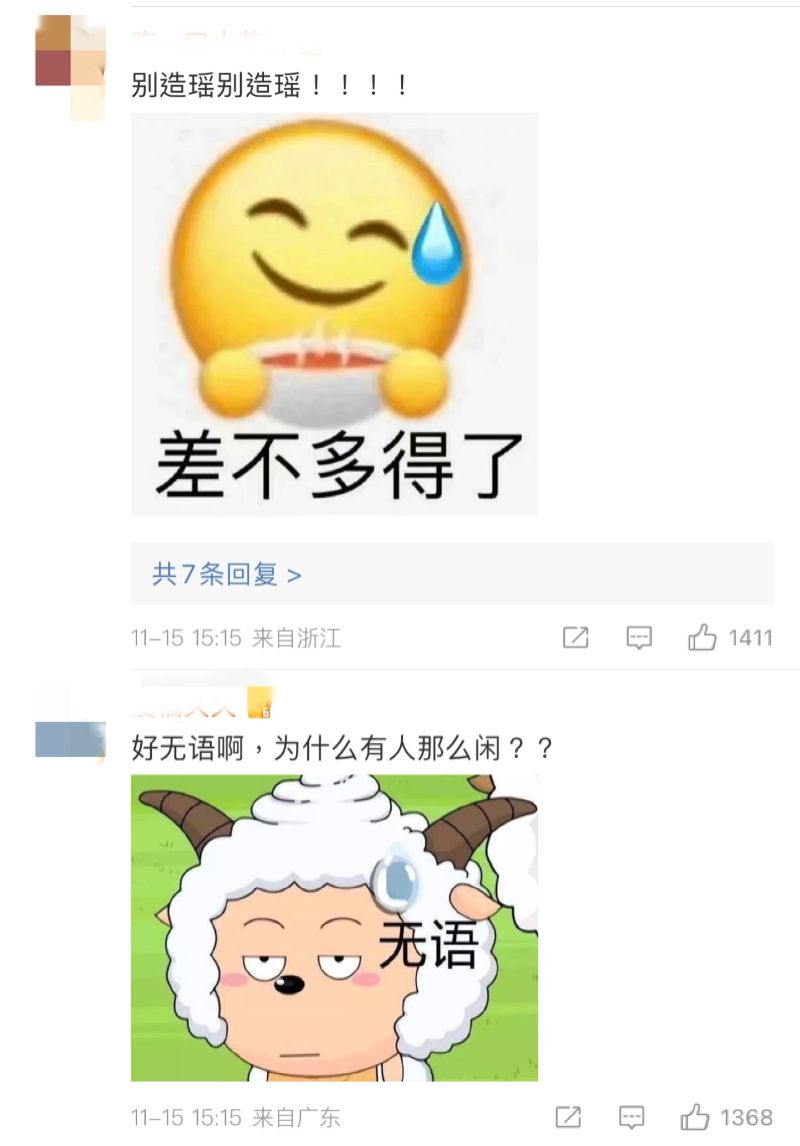Screen dimensions: 800x1146
Task: Open the 差不多得了 emoji meme image
Action: (x=334, y=314)
